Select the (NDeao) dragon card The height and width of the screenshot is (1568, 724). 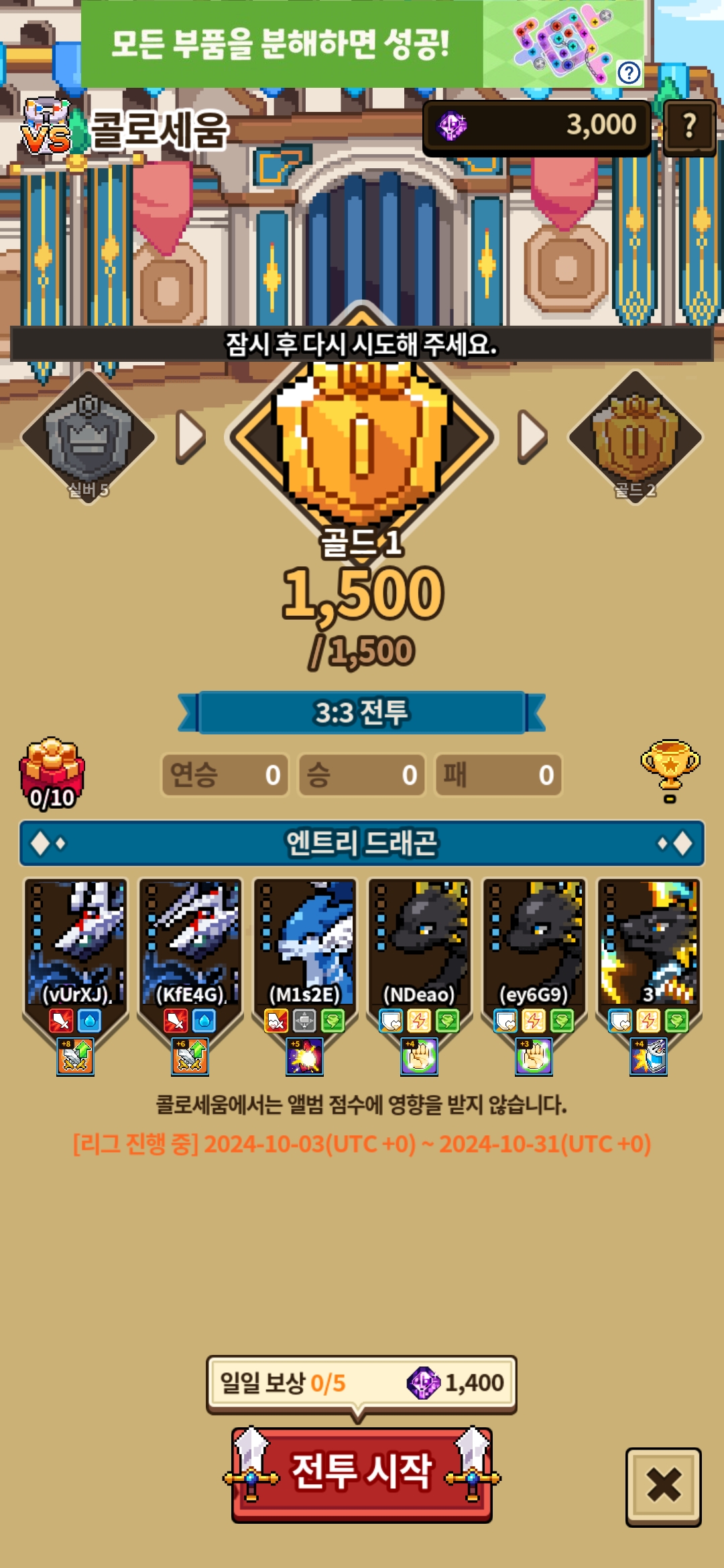coord(420,976)
